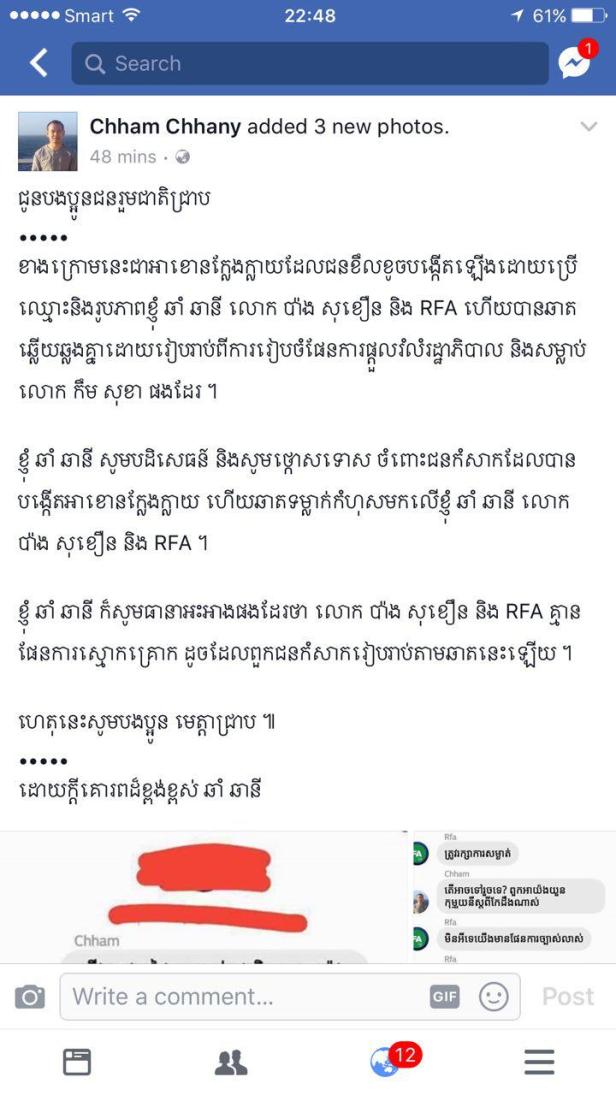Open Messenger from the top bar
The image size is (616, 1095).
[x=574, y=63]
